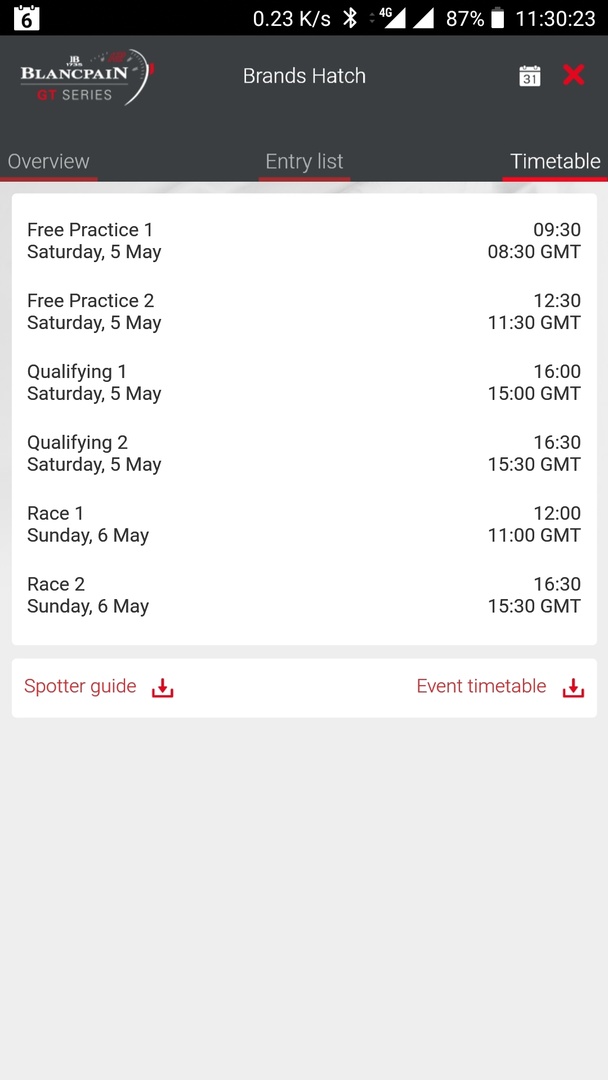The width and height of the screenshot is (608, 1080).
Task: Switch to the Overview tab
Action: coord(48,162)
